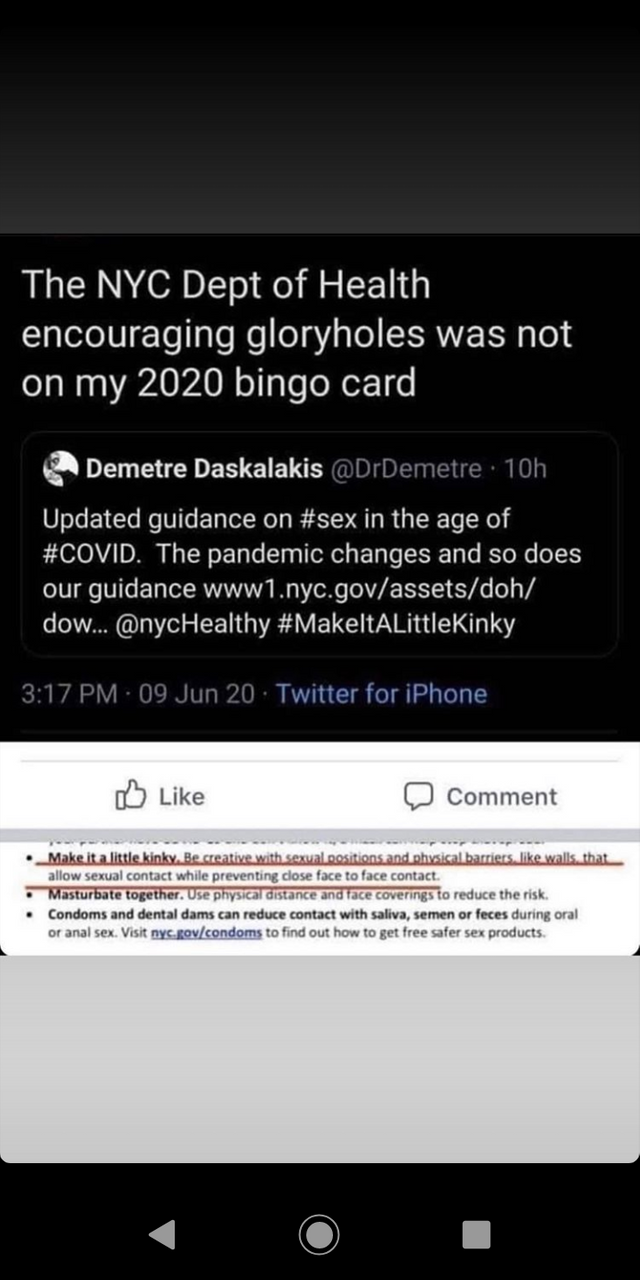Go back using the navigation bar
The width and height of the screenshot is (640, 1280).
click(x=162, y=1235)
